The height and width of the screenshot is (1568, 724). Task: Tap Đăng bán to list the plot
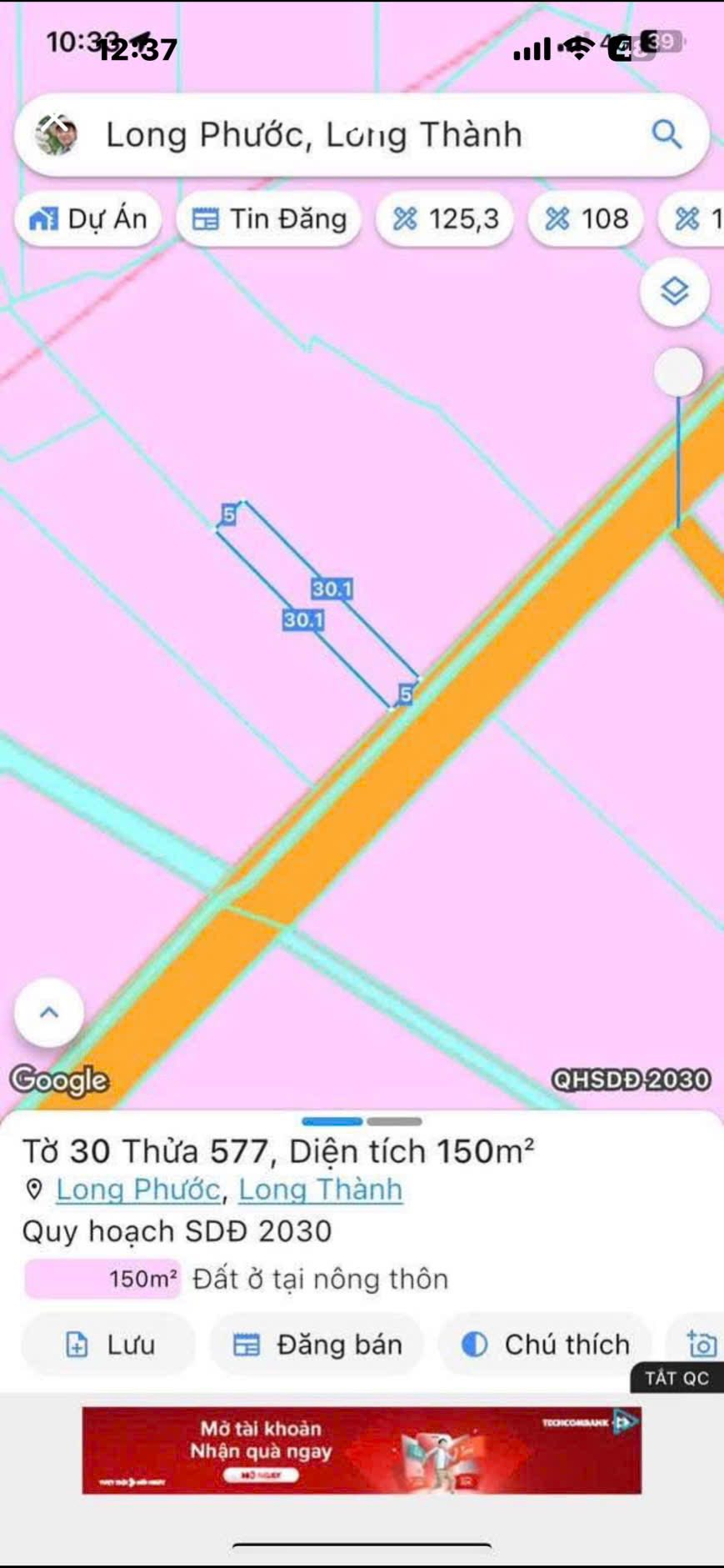(x=317, y=1345)
